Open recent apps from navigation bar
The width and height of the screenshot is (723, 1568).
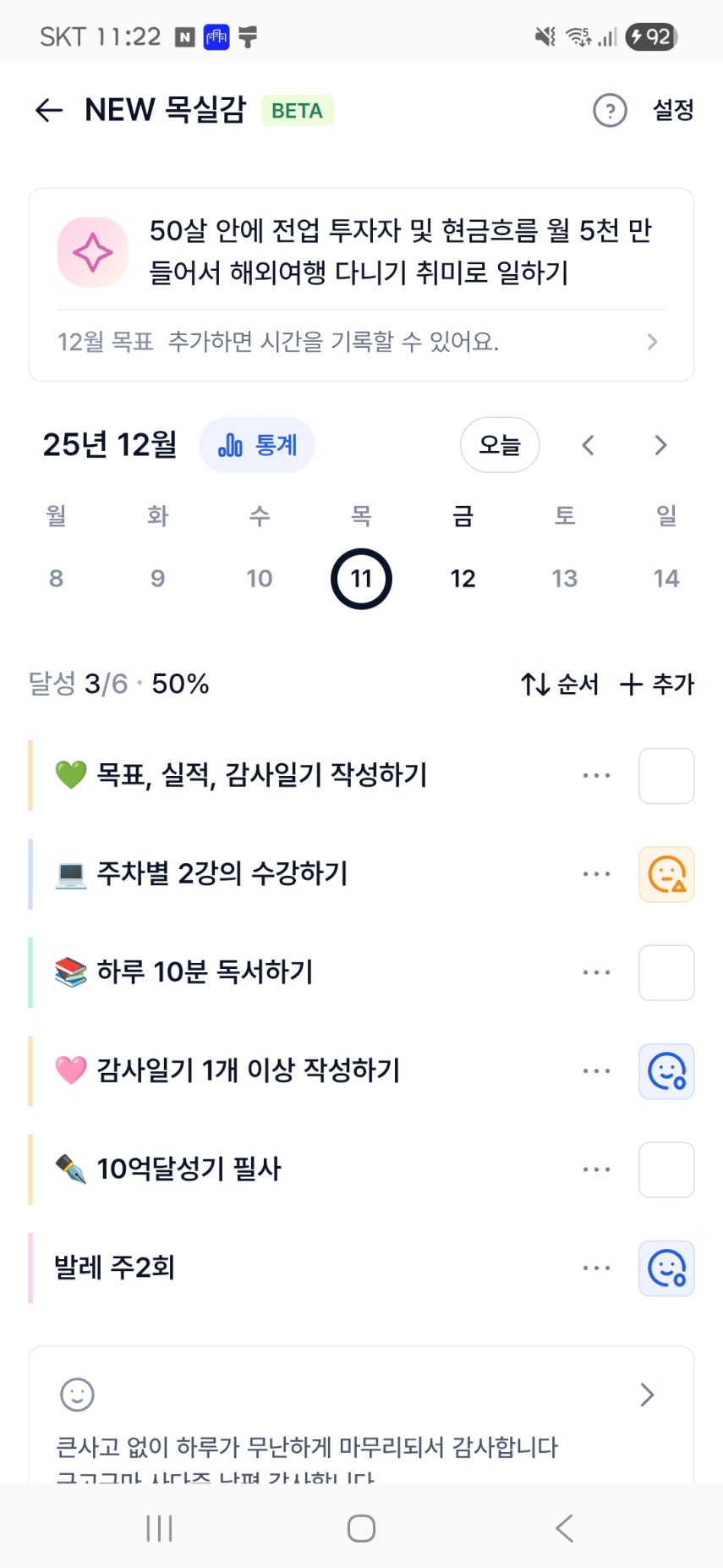click(x=159, y=1528)
